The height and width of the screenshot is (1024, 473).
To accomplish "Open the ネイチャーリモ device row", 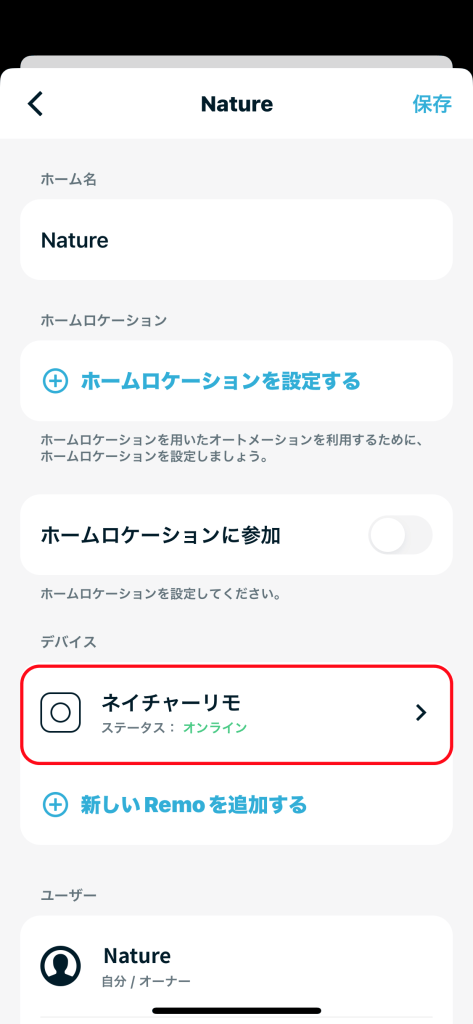I will (x=236, y=714).
